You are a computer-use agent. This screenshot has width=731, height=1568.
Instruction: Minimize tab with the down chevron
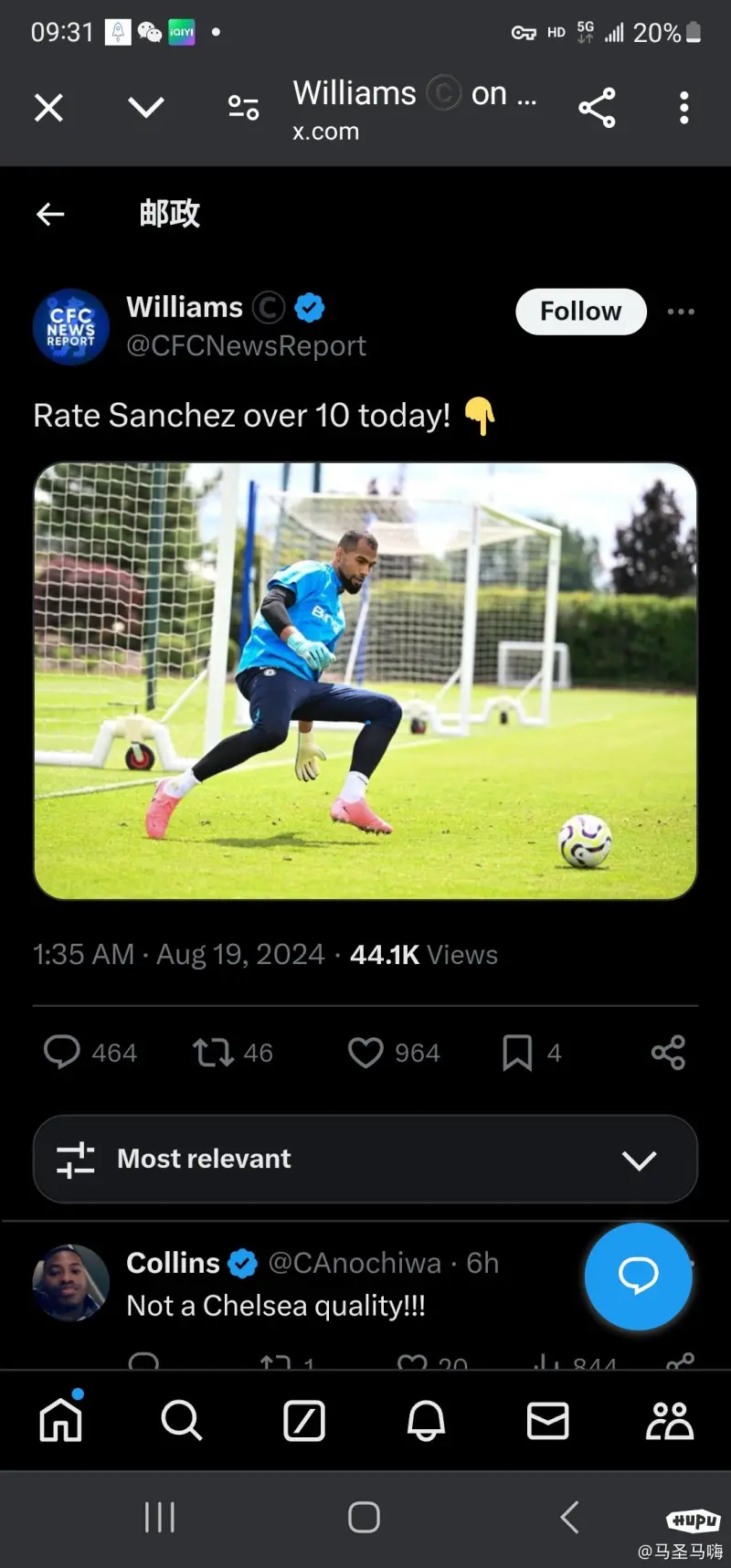click(146, 109)
